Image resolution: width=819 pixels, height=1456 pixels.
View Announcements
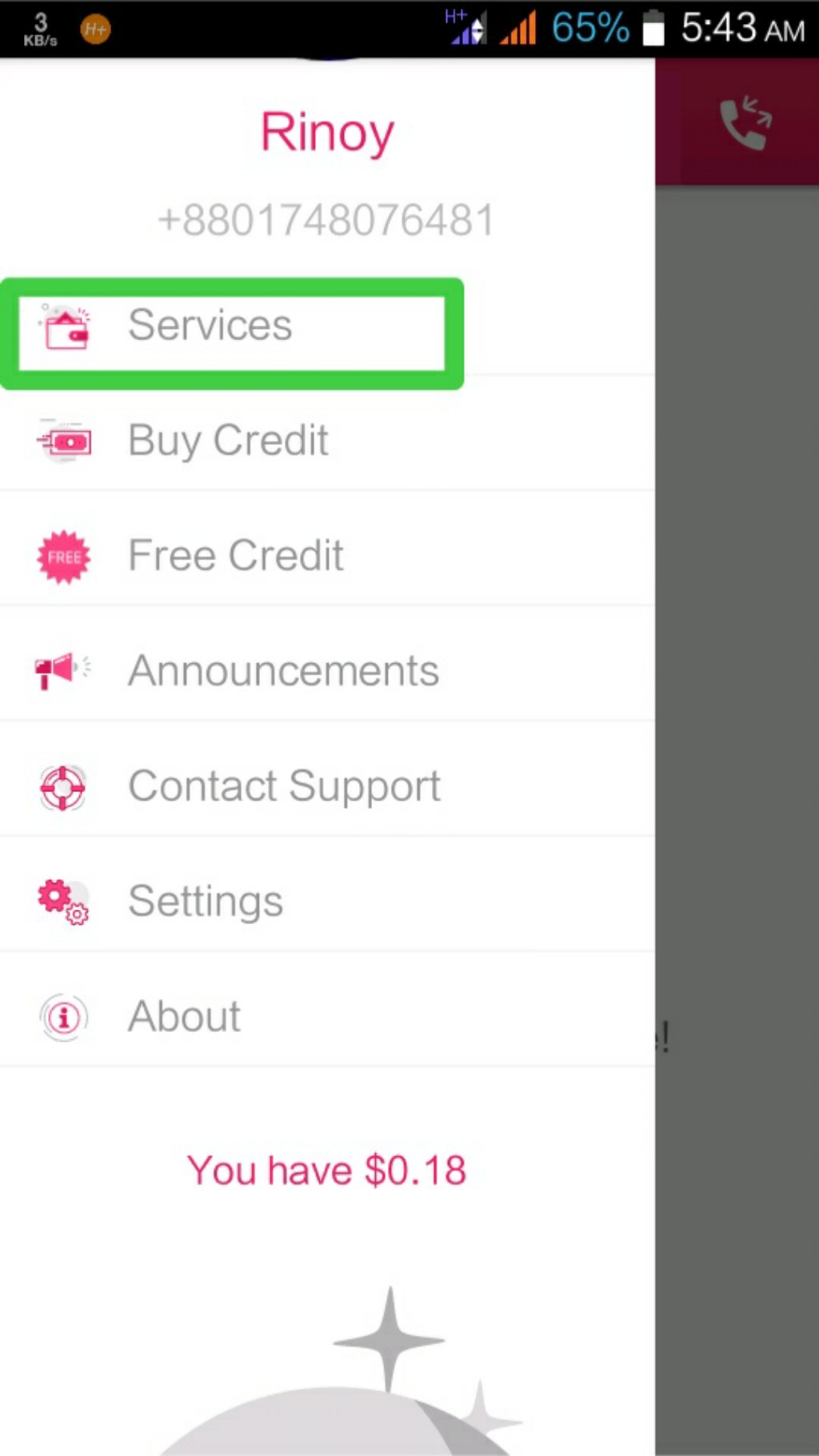[x=283, y=671]
